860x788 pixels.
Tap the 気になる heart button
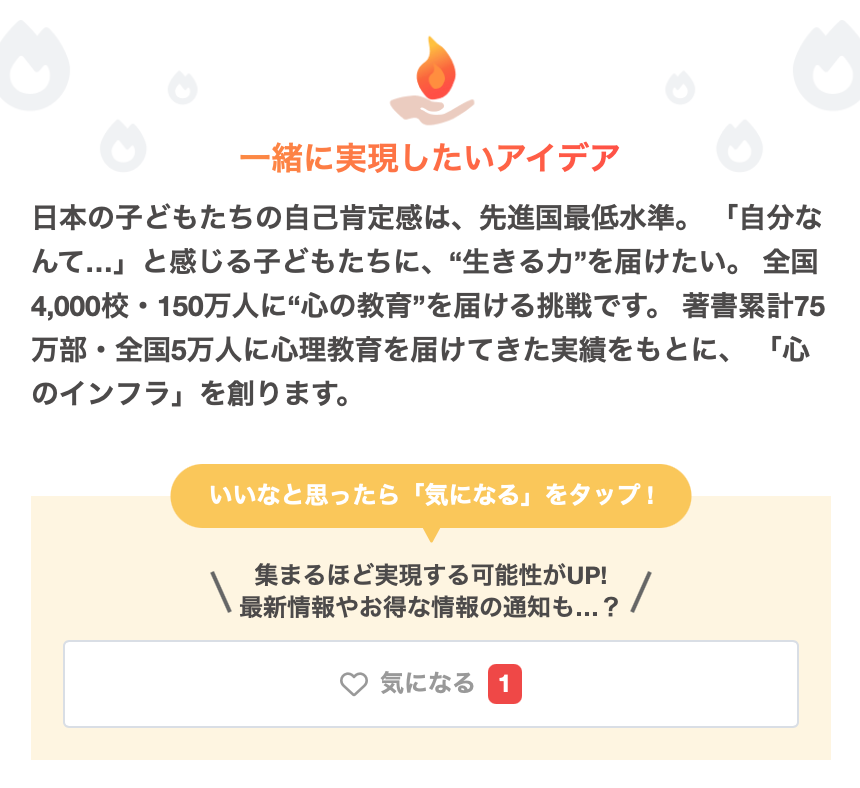pyautogui.click(x=430, y=684)
